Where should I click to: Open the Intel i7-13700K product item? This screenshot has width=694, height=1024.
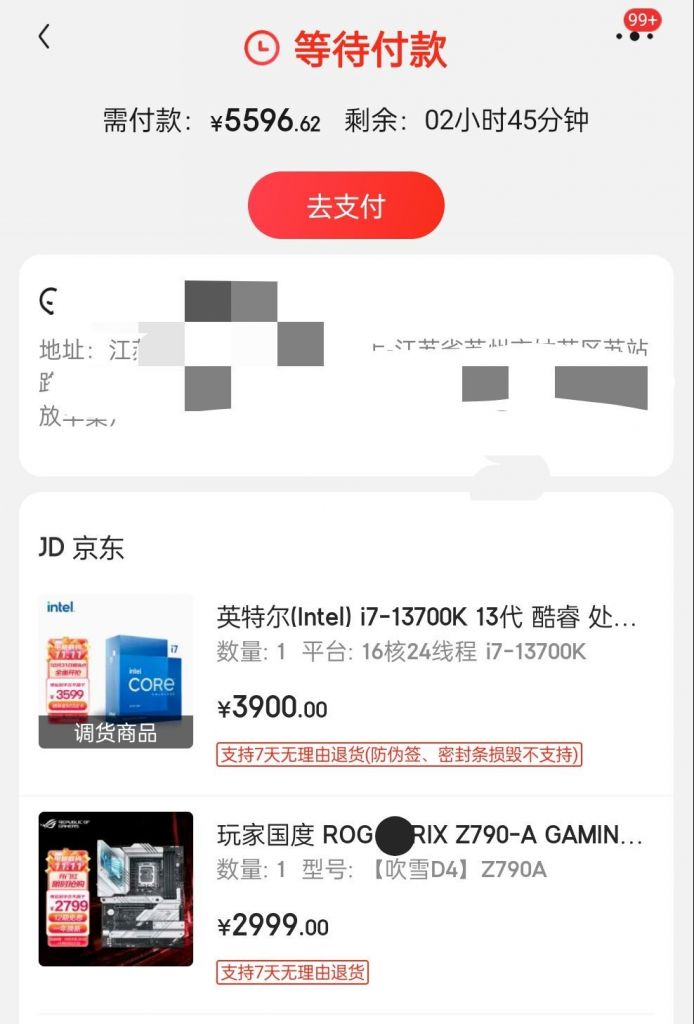coord(426,617)
